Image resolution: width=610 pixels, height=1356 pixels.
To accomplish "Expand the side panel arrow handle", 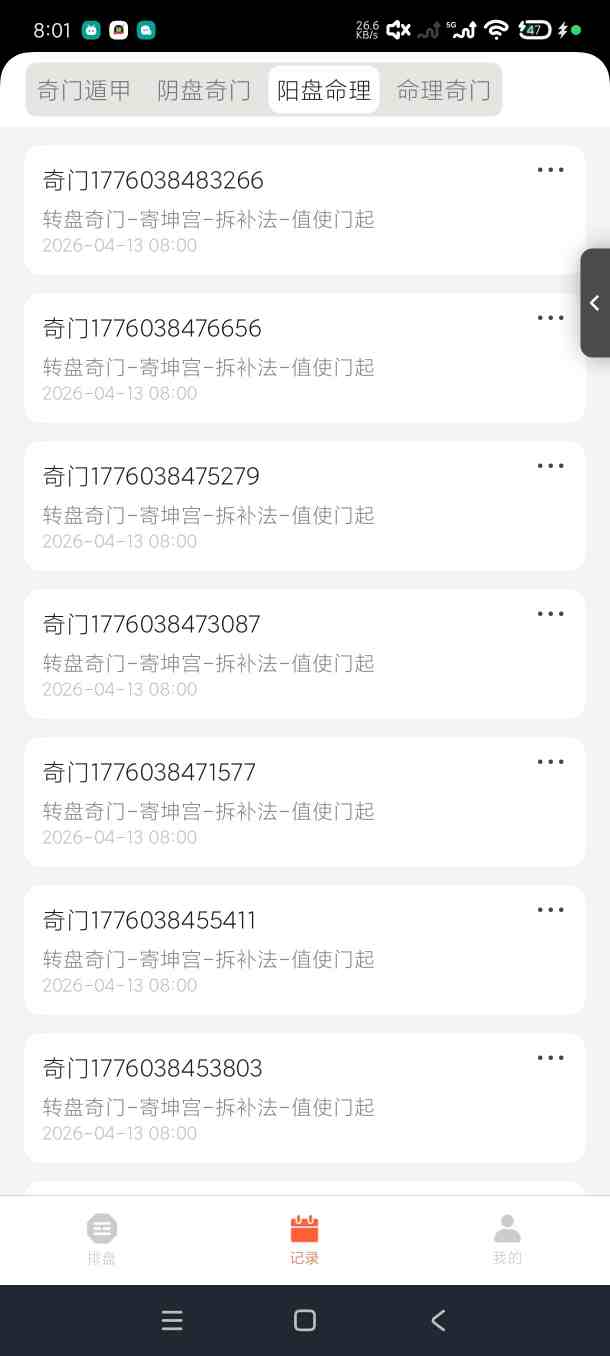I will [595, 303].
